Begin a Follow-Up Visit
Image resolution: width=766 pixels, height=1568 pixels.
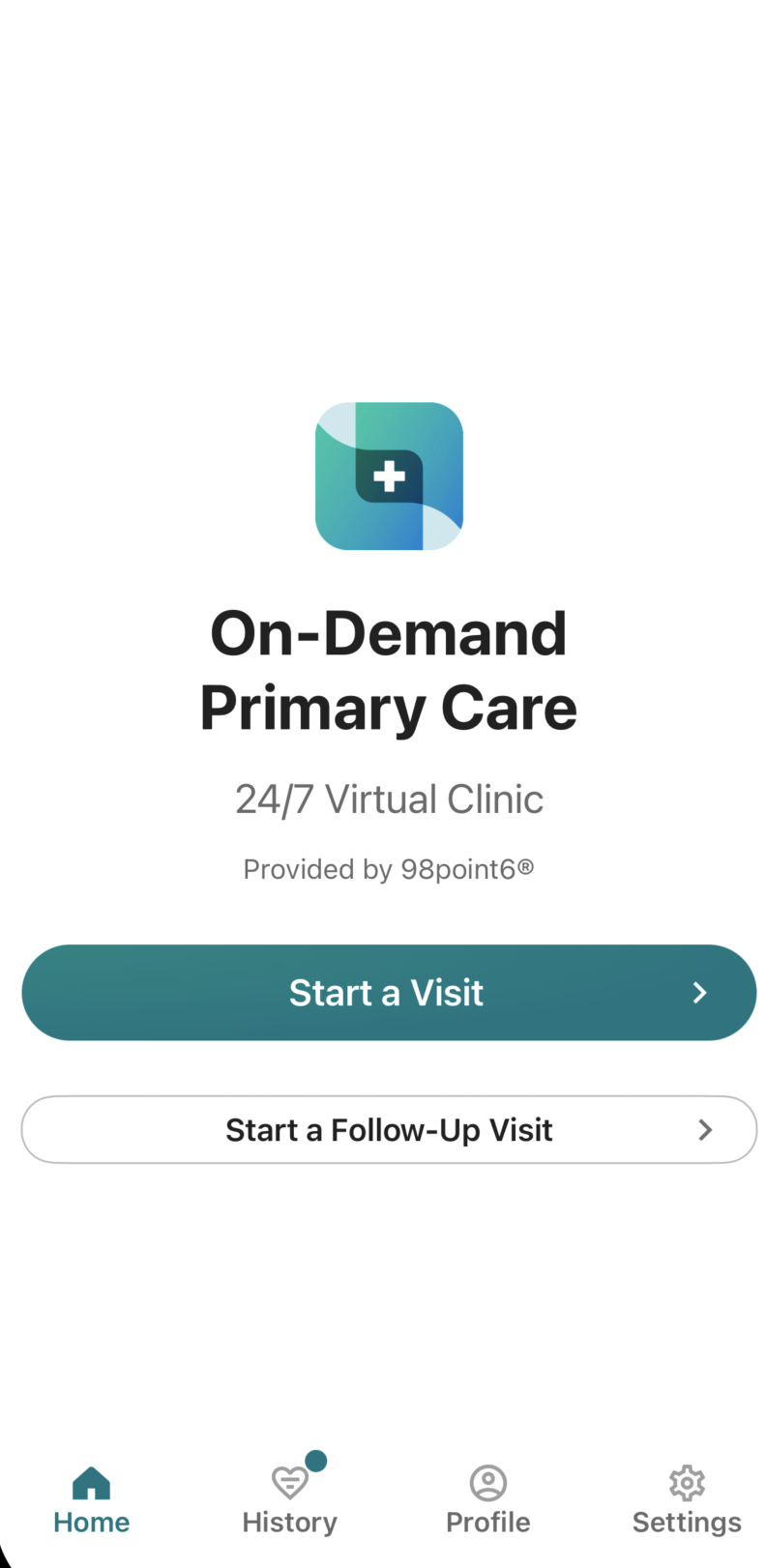[x=389, y=1129]
